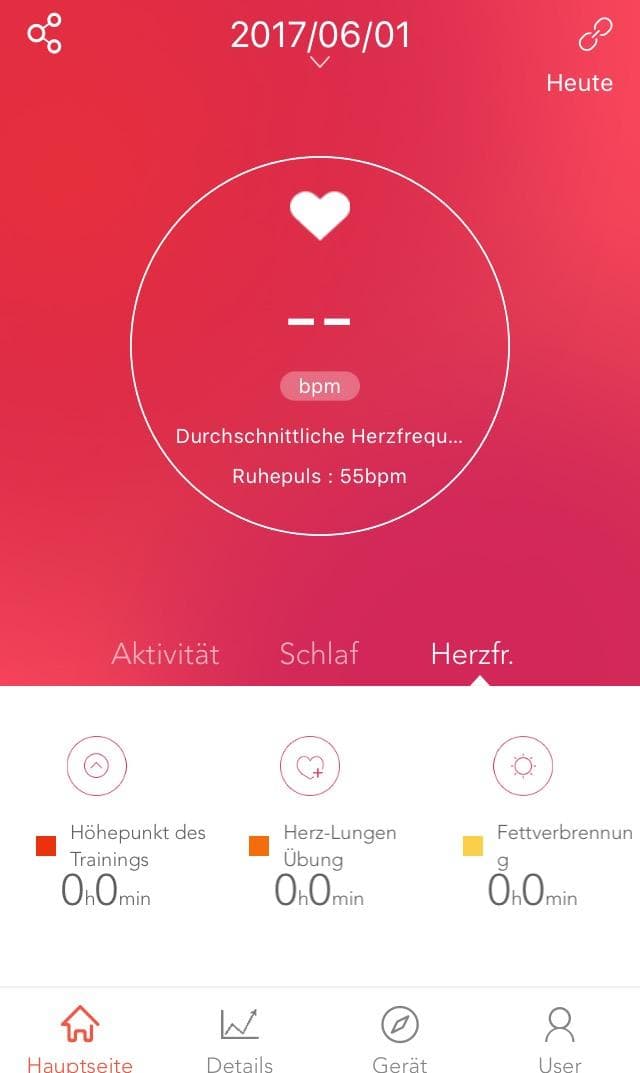Open the User profile tab
Viewport: 640px width, 1073px height.
(560, 1039)
